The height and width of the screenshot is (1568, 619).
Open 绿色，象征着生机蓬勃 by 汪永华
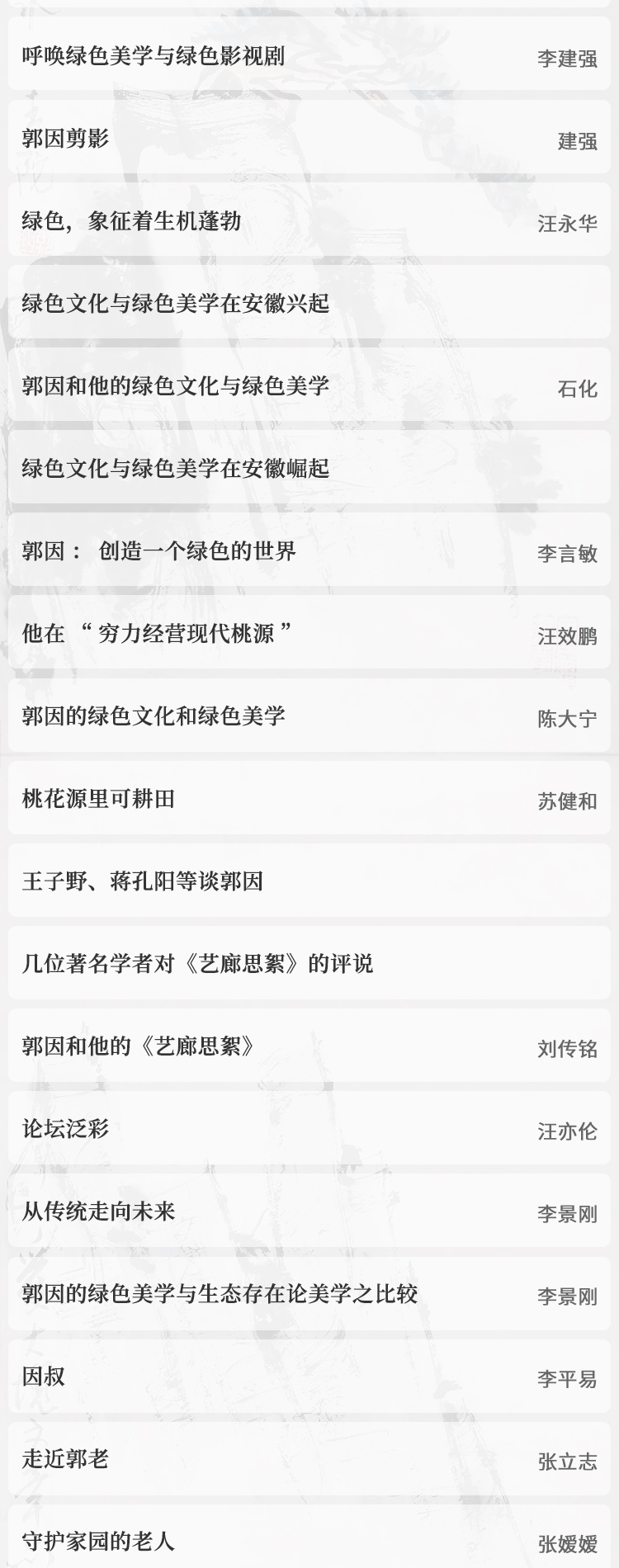click(x=132, y=221)
